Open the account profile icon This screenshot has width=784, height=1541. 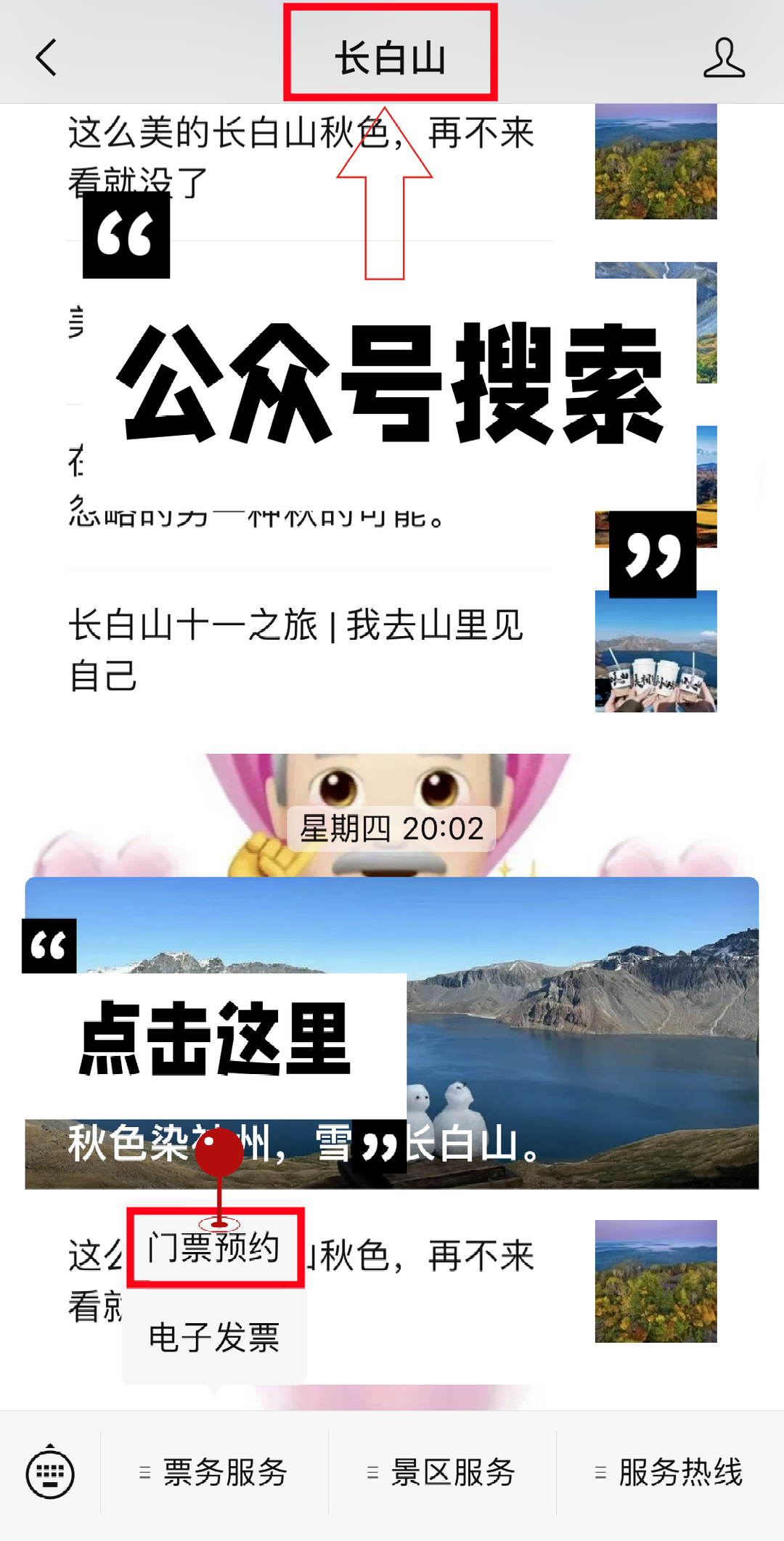(724, 58)
